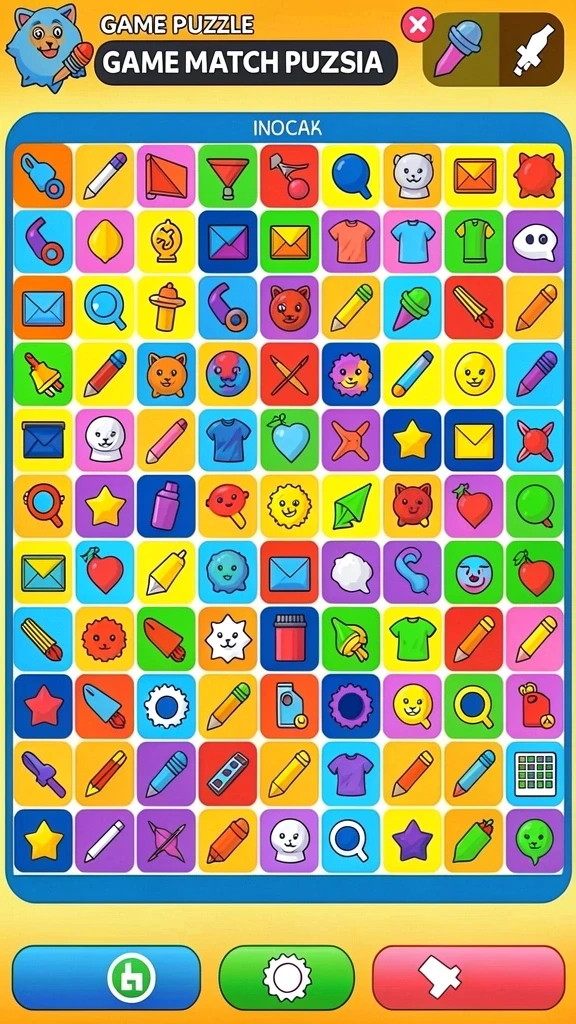Tap the red star tile on blue
576x1024 pixels.
pyautogui.click(x=43, y=707)
